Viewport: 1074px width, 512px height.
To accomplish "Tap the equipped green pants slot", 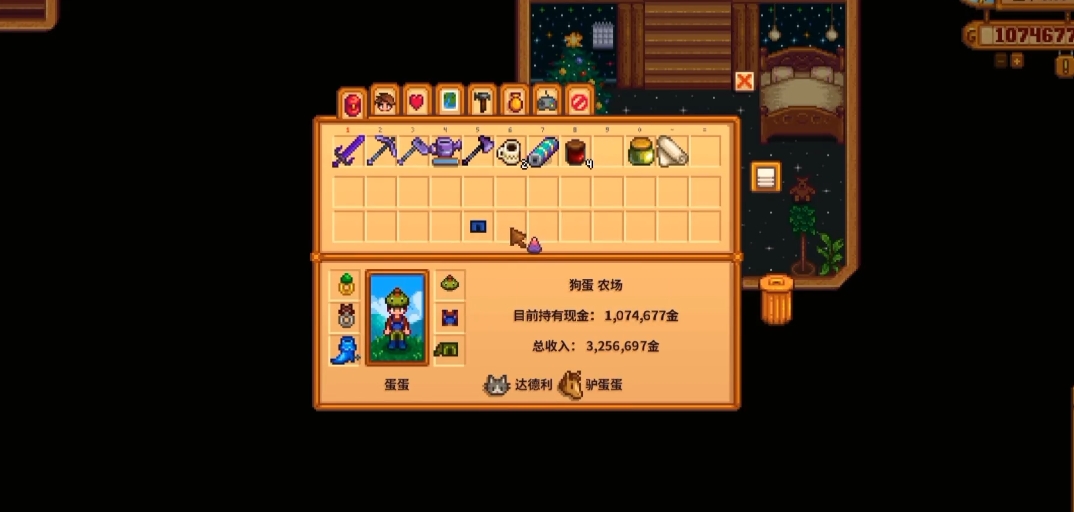I will coord(449,349).
